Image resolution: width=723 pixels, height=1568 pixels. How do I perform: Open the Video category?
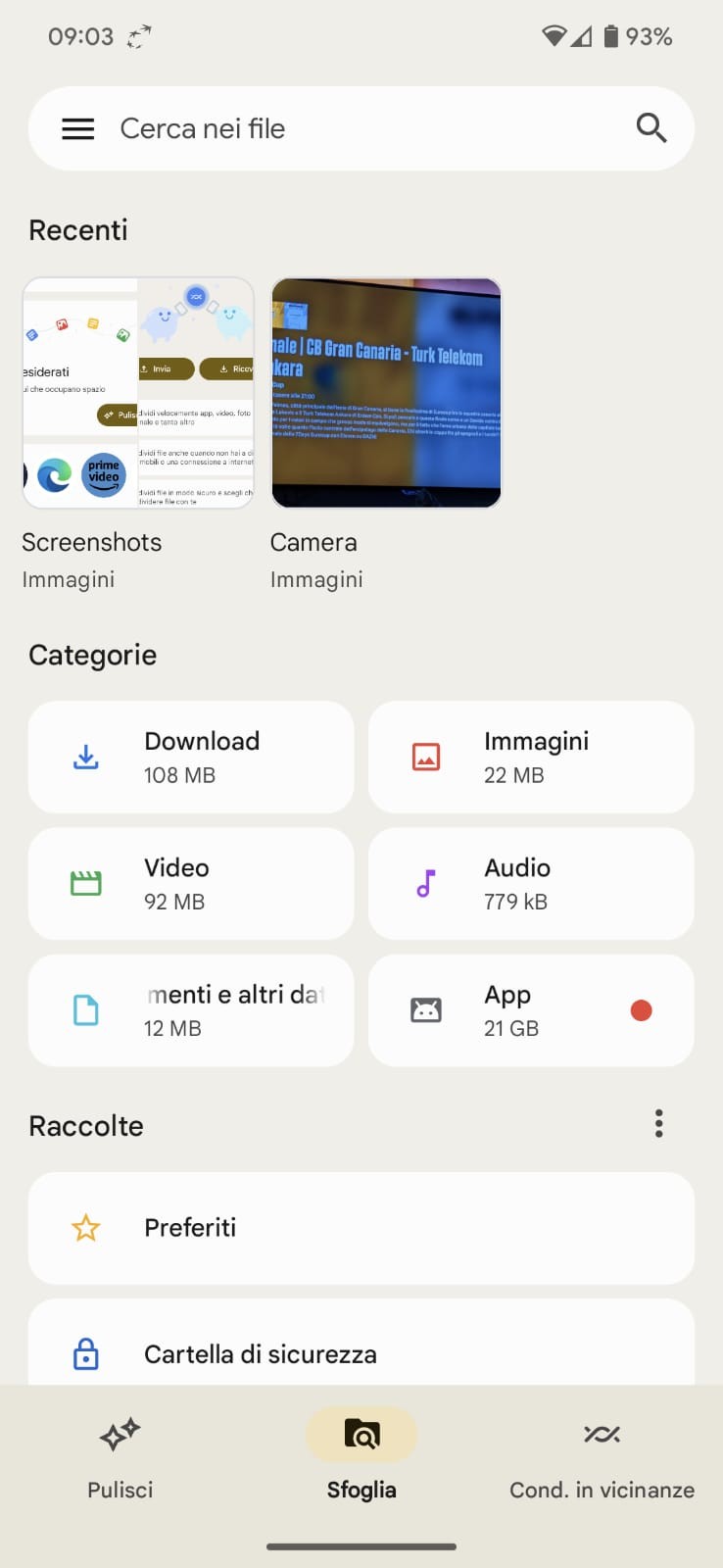point(191,883)
